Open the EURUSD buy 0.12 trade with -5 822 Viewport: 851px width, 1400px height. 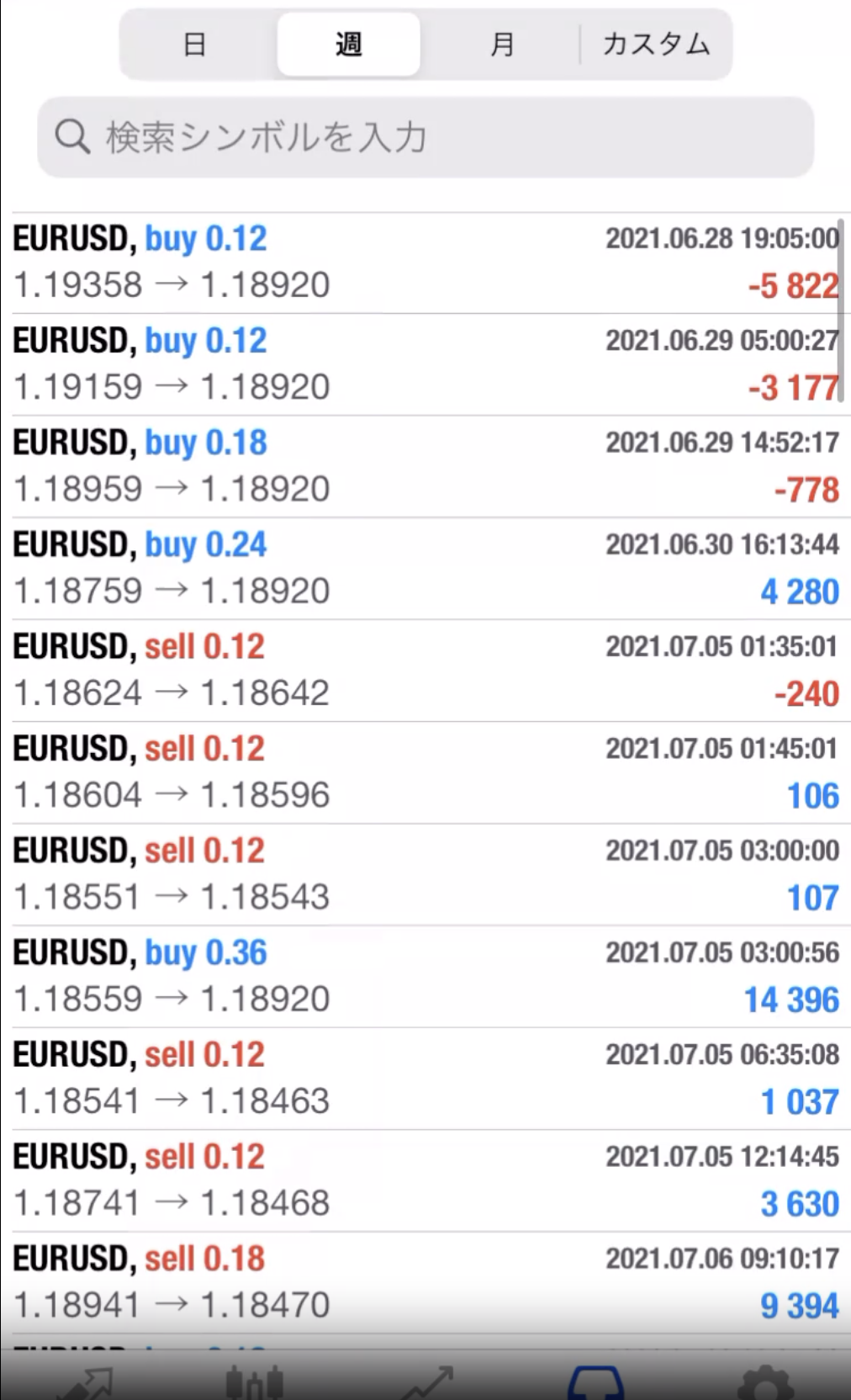(425, 262)
